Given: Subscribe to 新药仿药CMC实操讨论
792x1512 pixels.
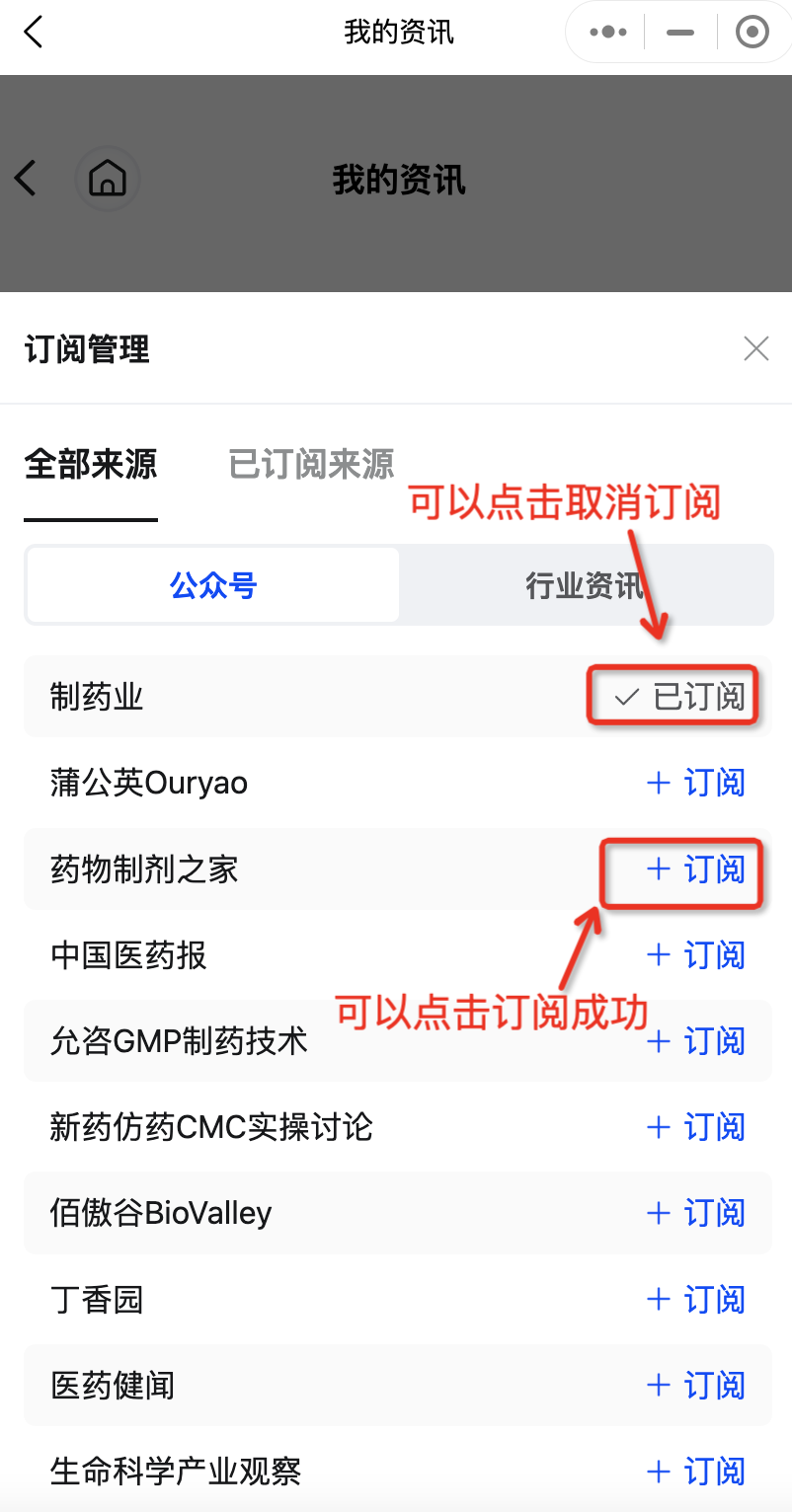Looking at the screenshot, I should tap(695, 1127).
